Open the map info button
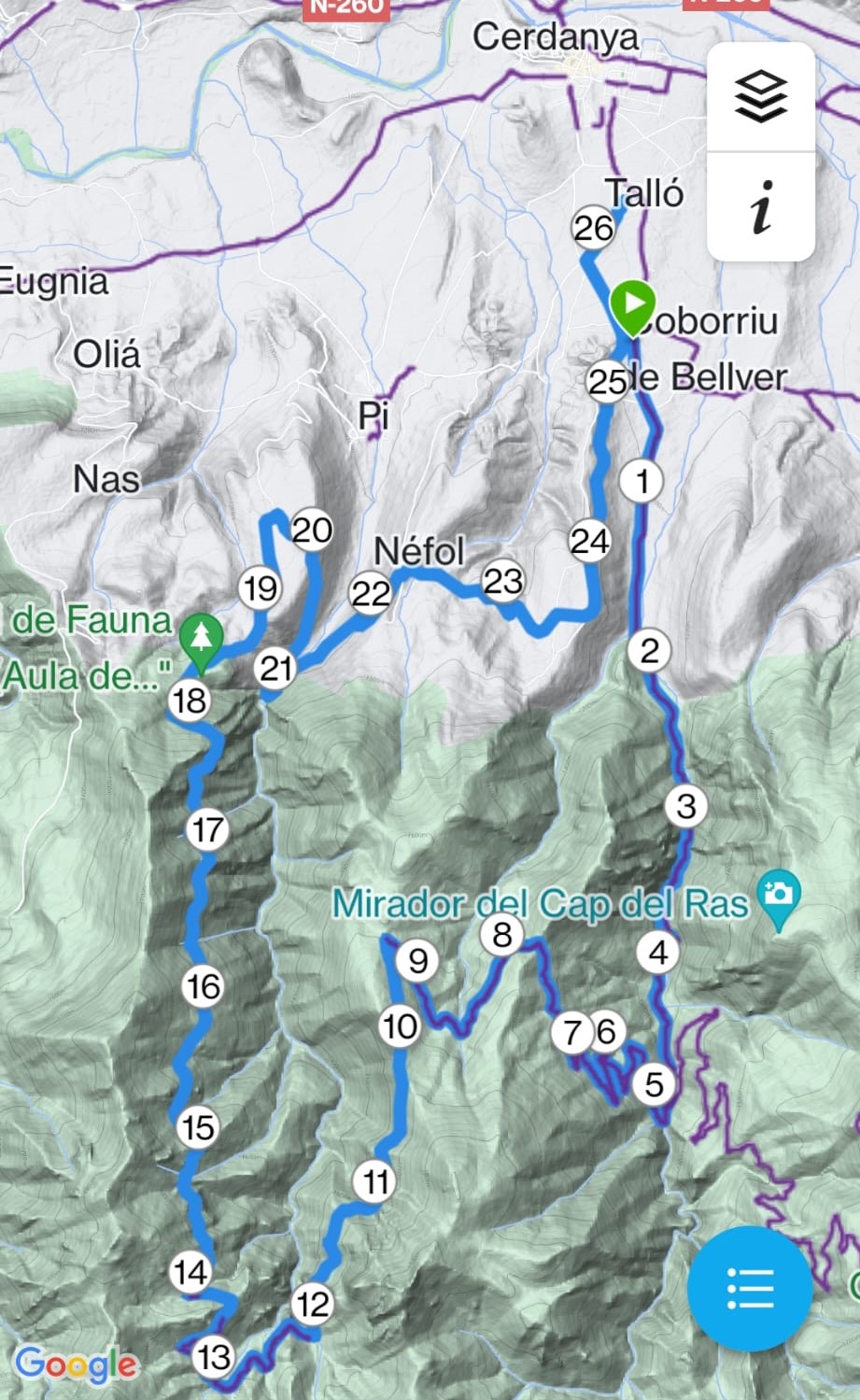The image size is (860, 1400). [x=760, y=207]
